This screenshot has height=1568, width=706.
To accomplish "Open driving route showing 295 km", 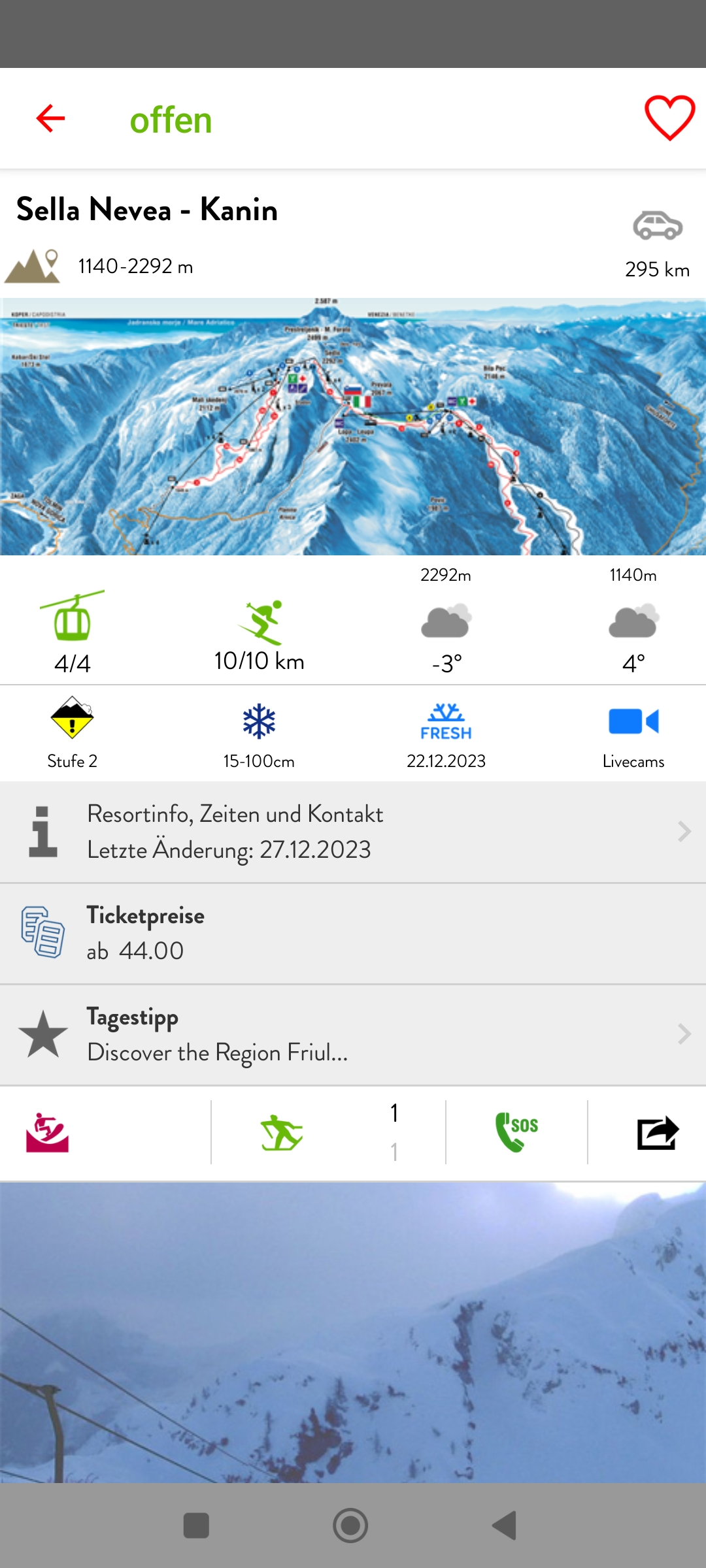I will 657,243.
